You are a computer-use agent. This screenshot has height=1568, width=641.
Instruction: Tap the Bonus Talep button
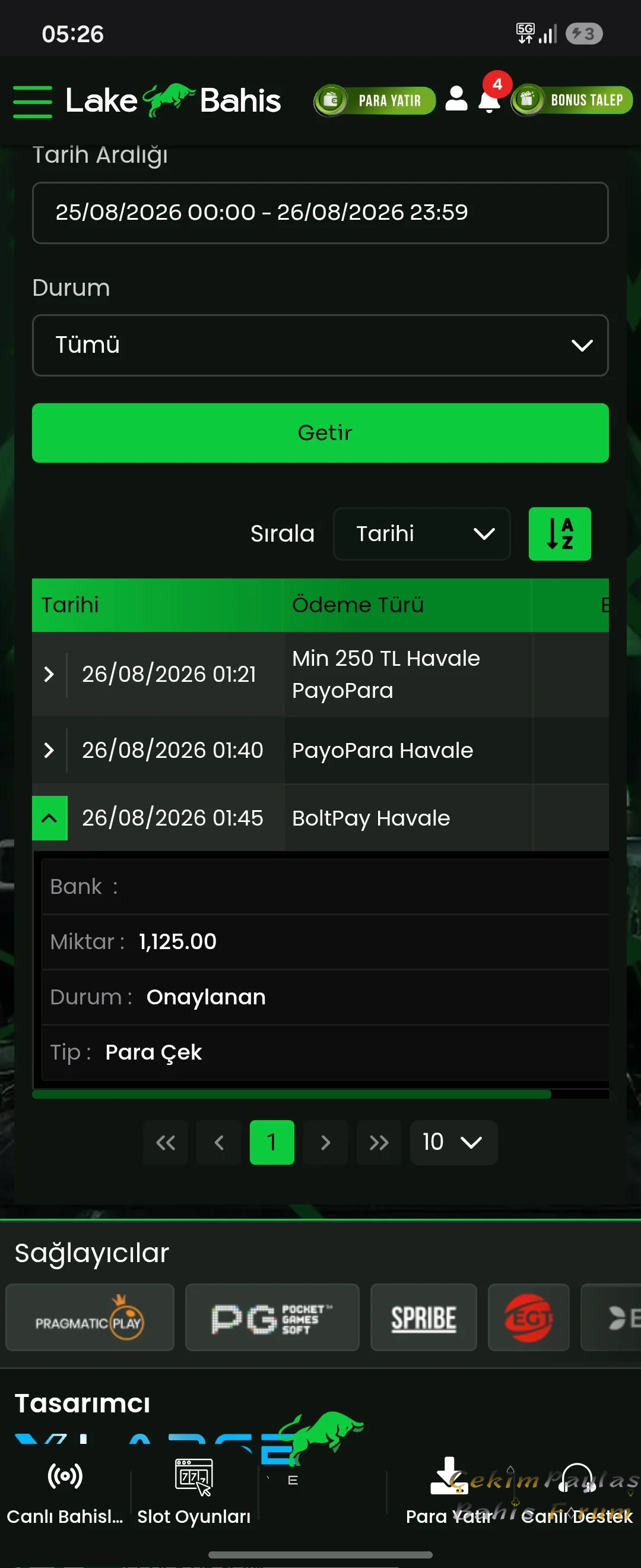[x=572, y=100]
